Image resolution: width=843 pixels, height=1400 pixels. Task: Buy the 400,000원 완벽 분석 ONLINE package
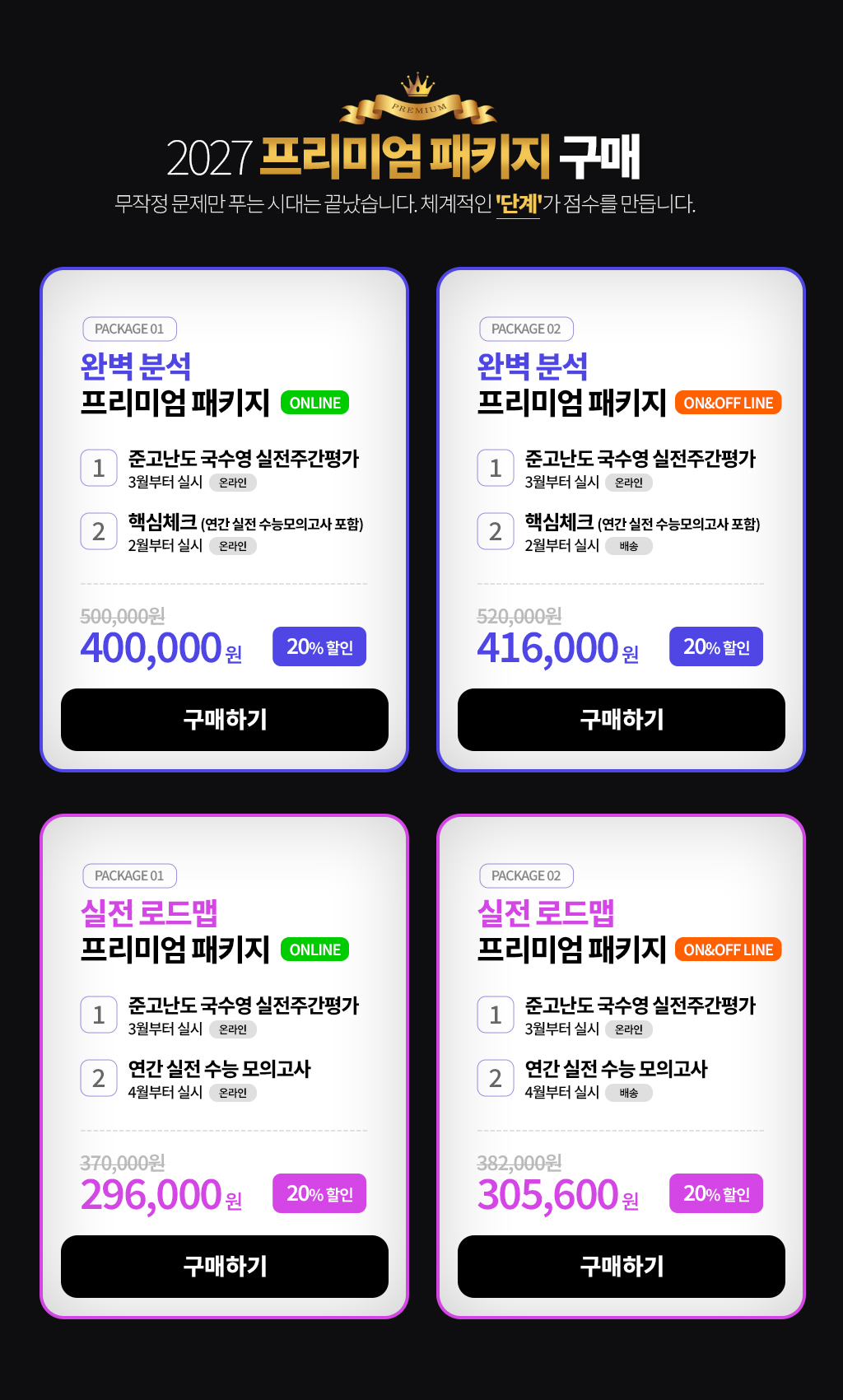224,720
